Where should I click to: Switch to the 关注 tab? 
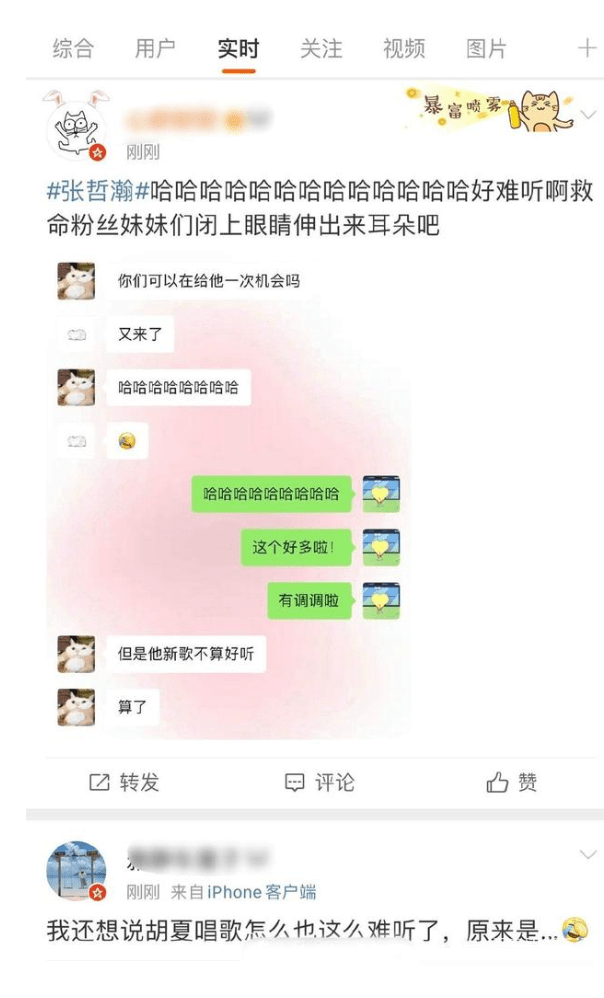[x=321, y=48]
